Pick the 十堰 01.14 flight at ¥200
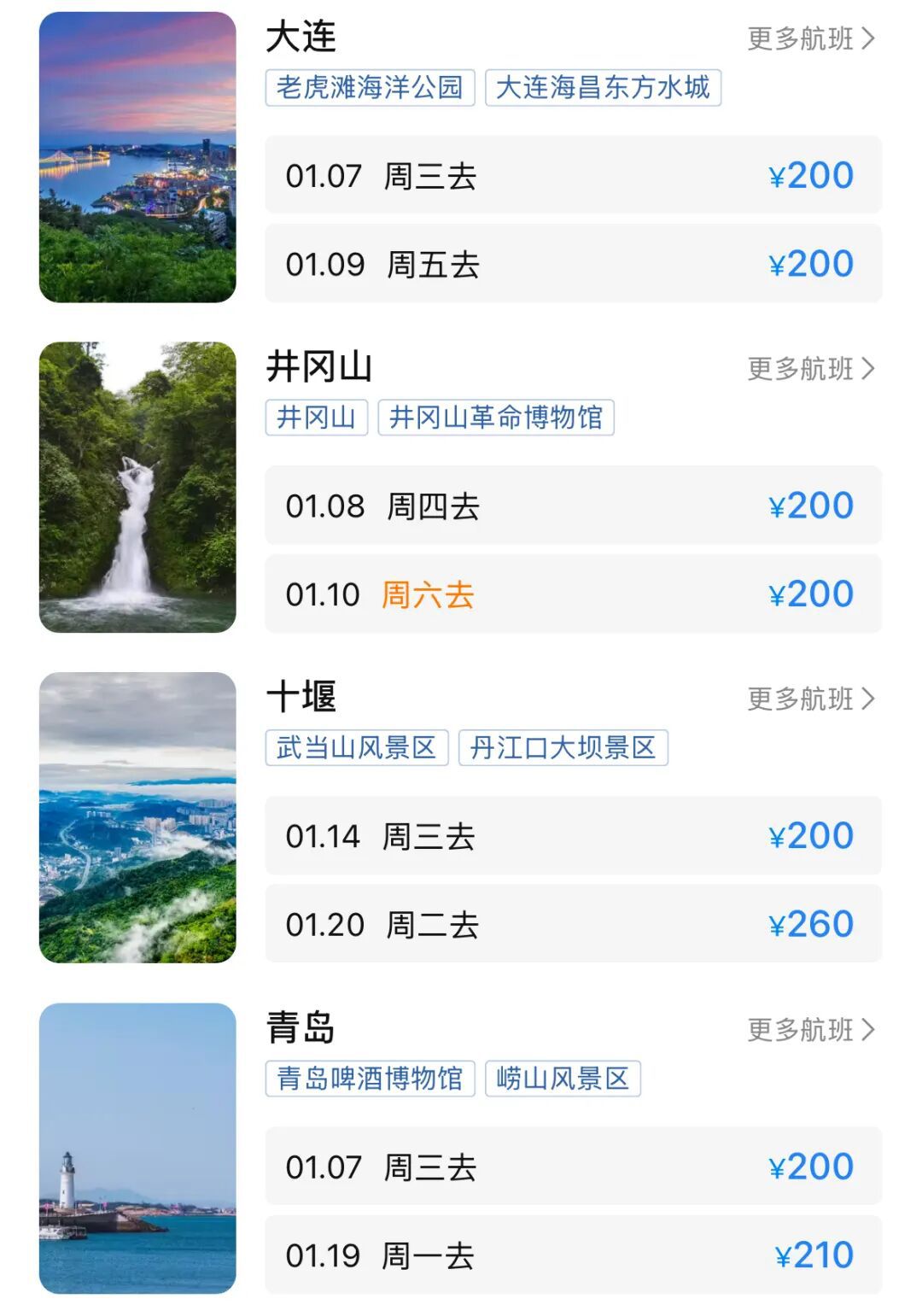Image resolution: width=922 pixels, height=1316 pixels. pyautogui.click(x=573, y=836)
